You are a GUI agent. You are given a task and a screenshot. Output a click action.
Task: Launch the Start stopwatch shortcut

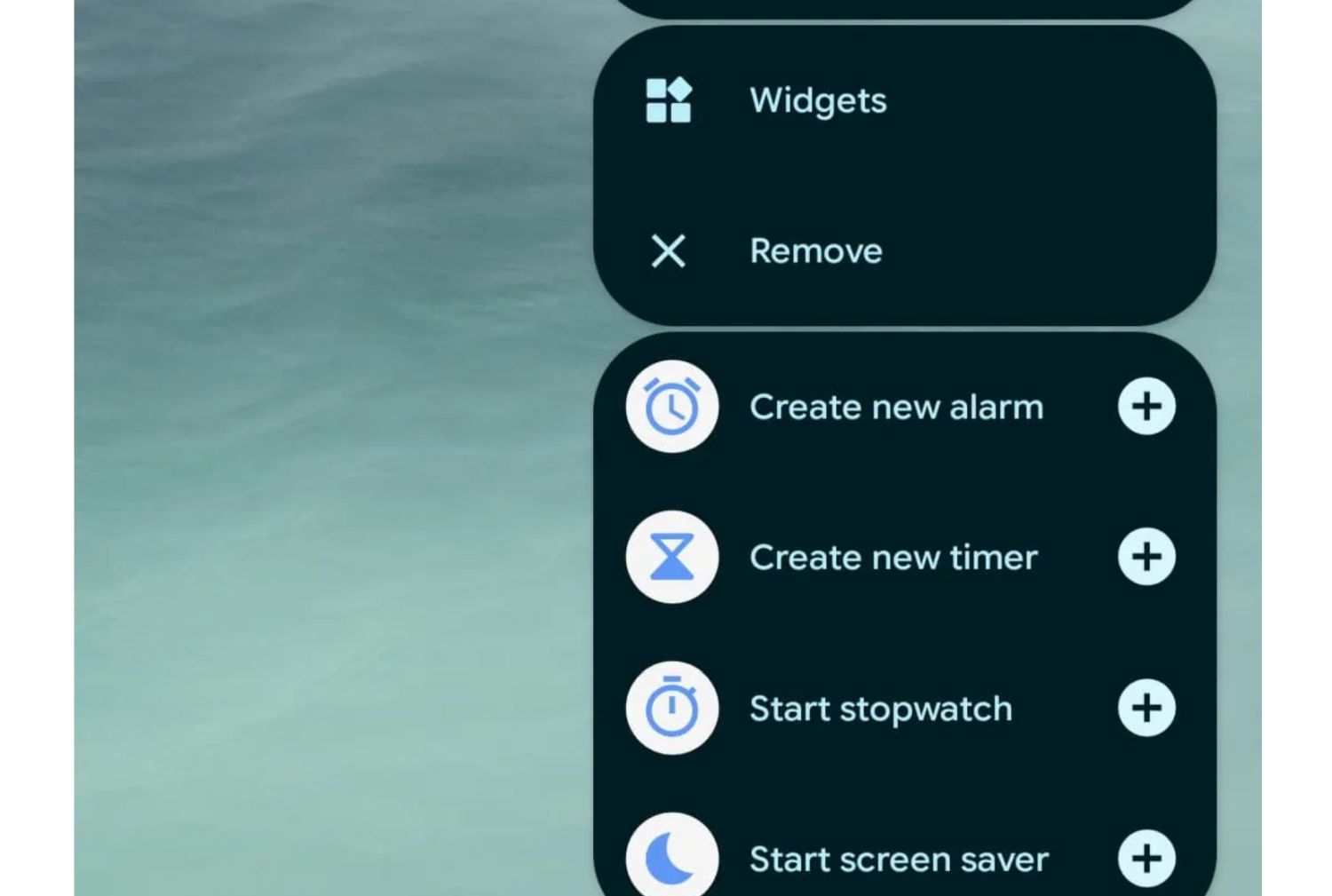(x=880, y=709)
